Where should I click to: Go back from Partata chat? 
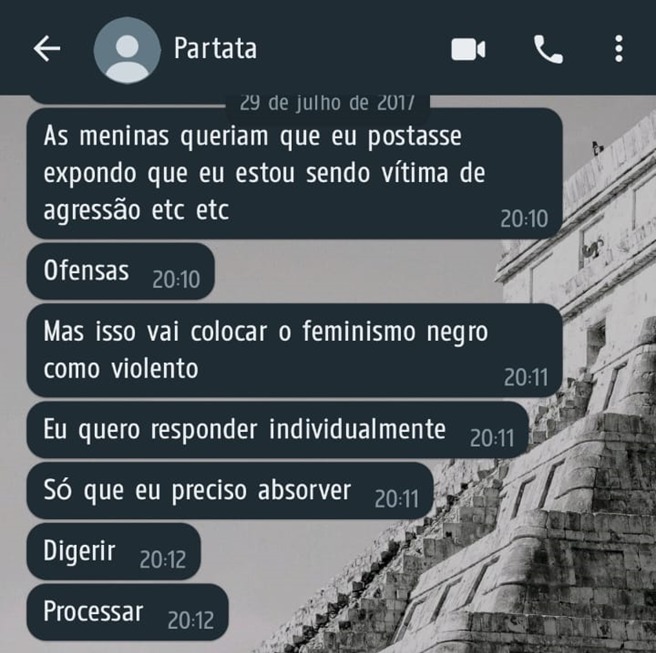[46, 49]
